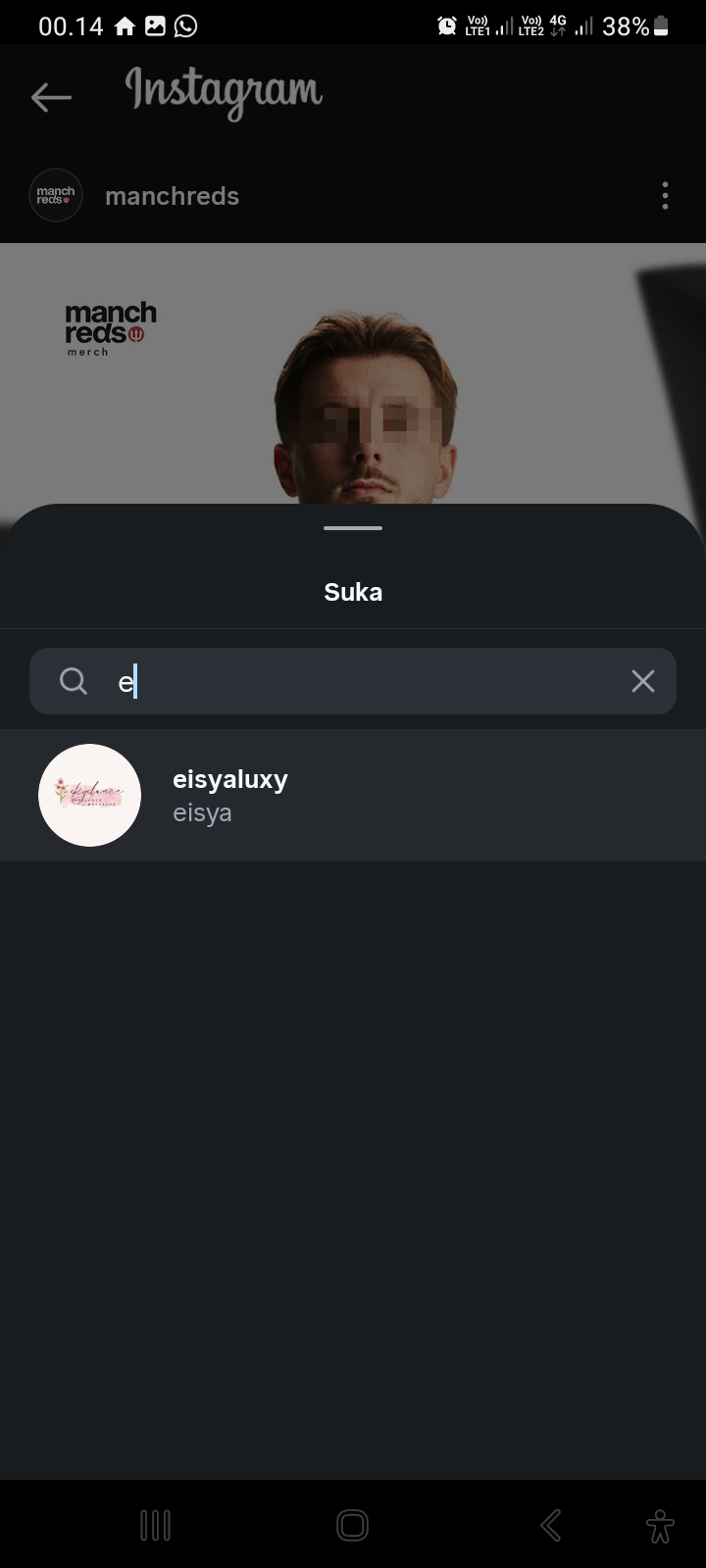Go back using the top arrow
This screenshot has height=1568, width=706.
pos(51,96)
